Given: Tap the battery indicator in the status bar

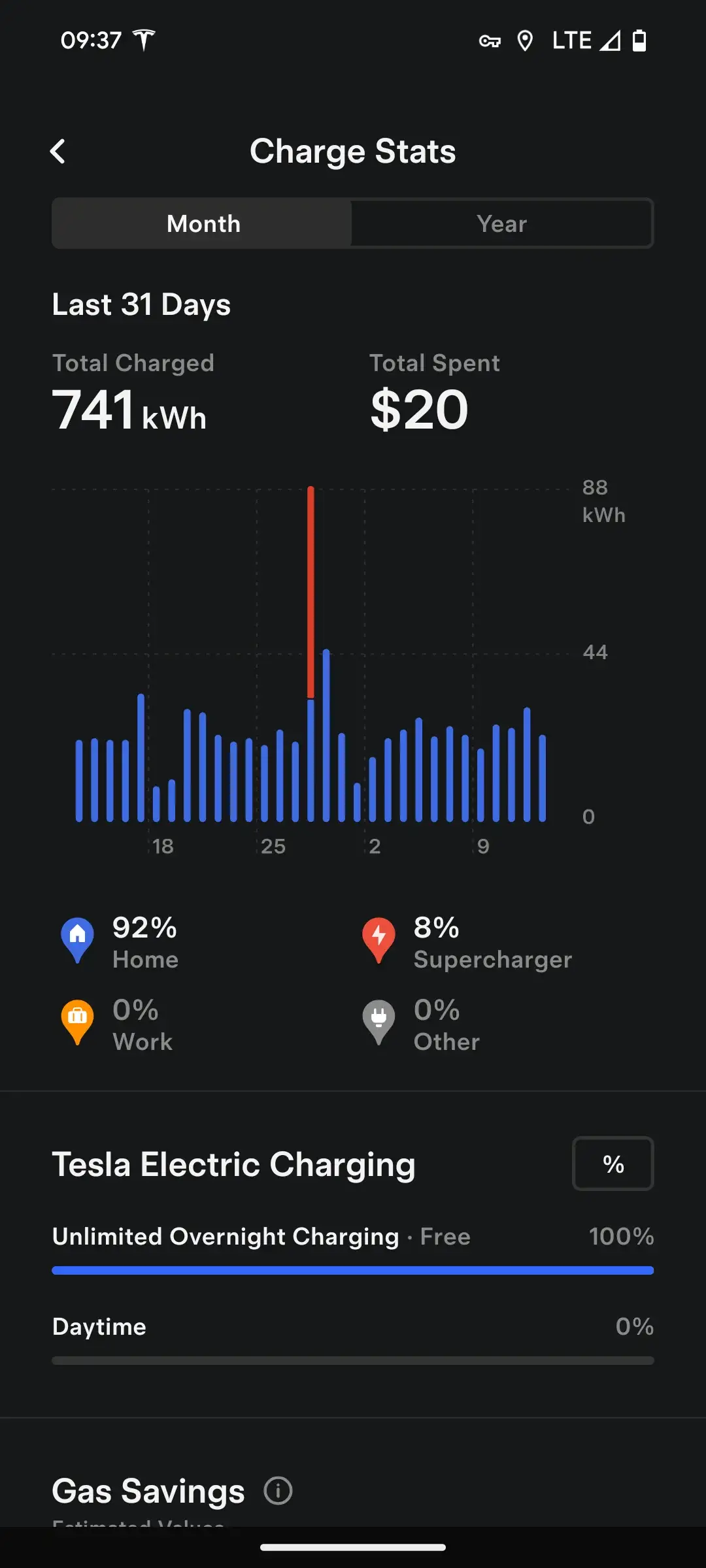Looking at the screenshot, I should coord(639,41).
